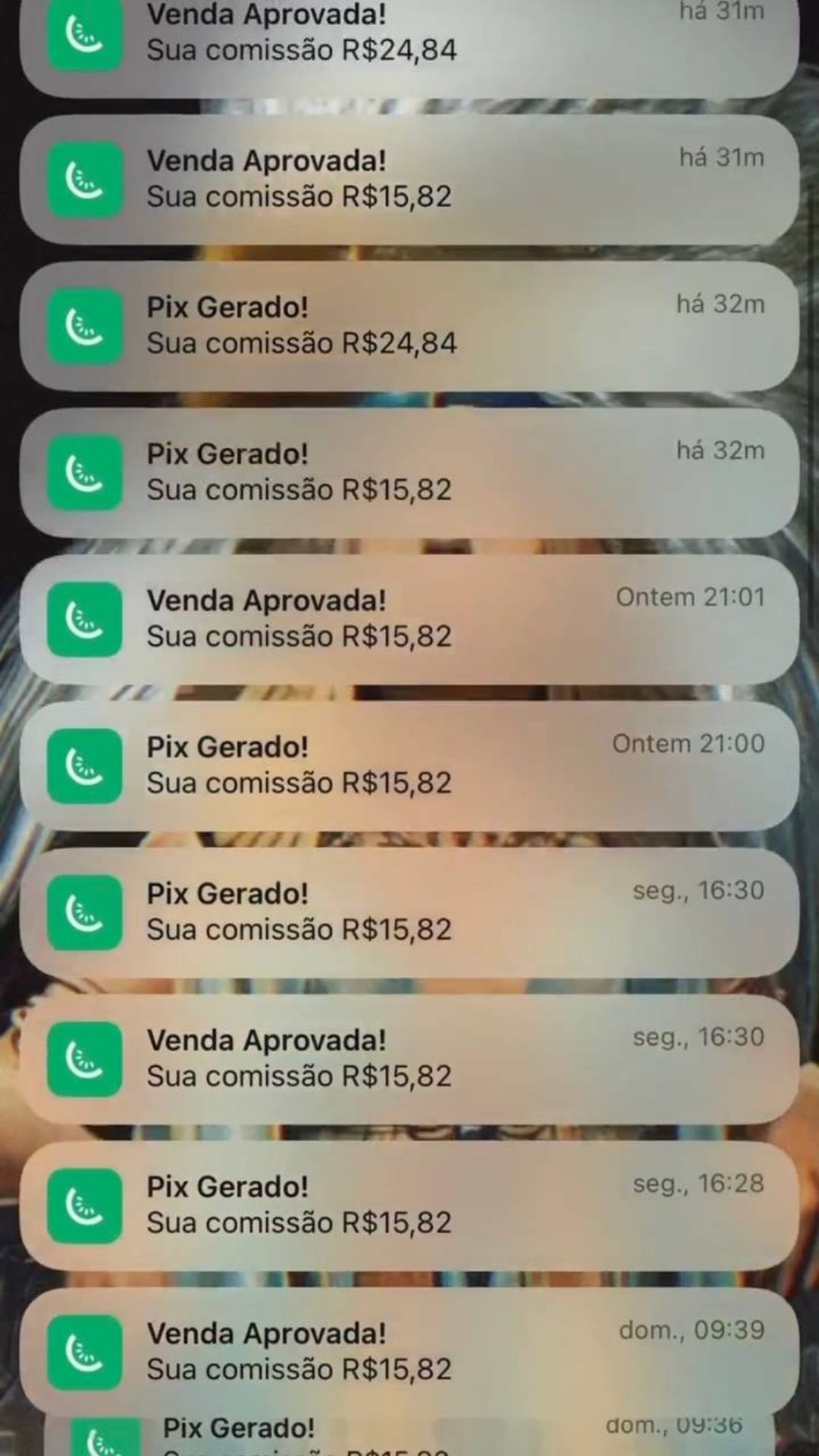The width and height of the screenshot is (819, 1456).
Task: Open the Venda Aprovada notification with R$24,84 commission
Action: pos(409,34)
